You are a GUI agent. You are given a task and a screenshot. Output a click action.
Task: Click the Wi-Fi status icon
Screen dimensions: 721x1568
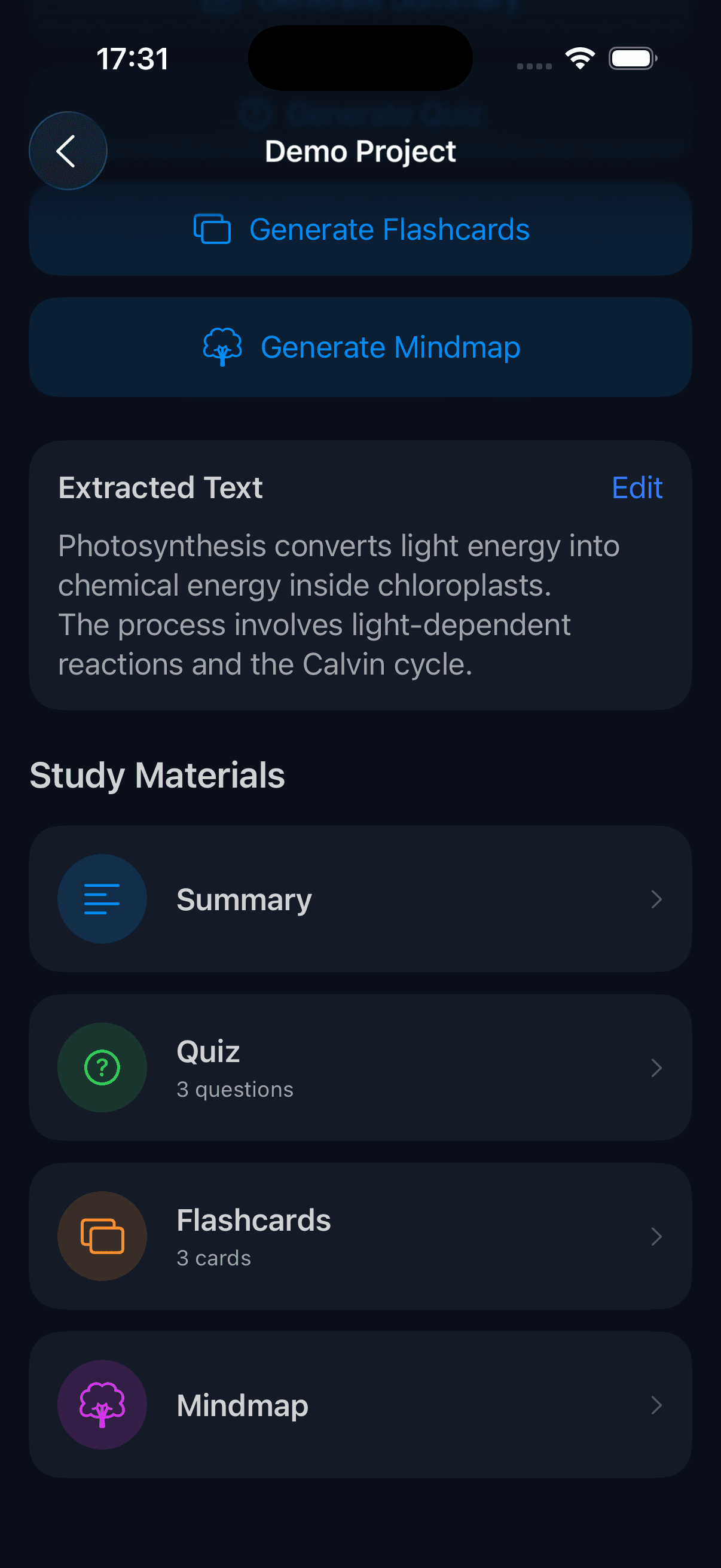579,58
